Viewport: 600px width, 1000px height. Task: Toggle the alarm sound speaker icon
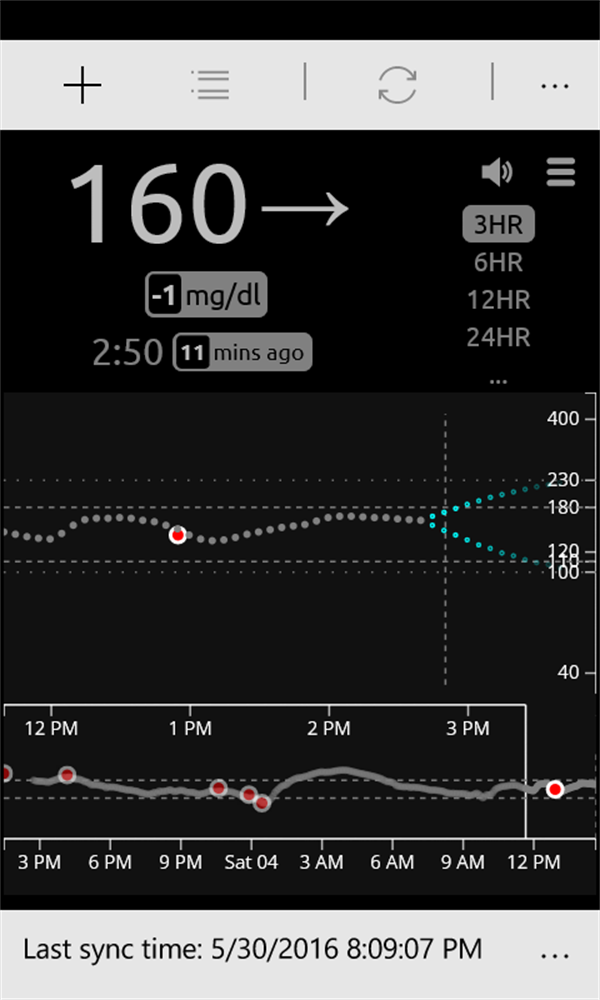[496, 173]
